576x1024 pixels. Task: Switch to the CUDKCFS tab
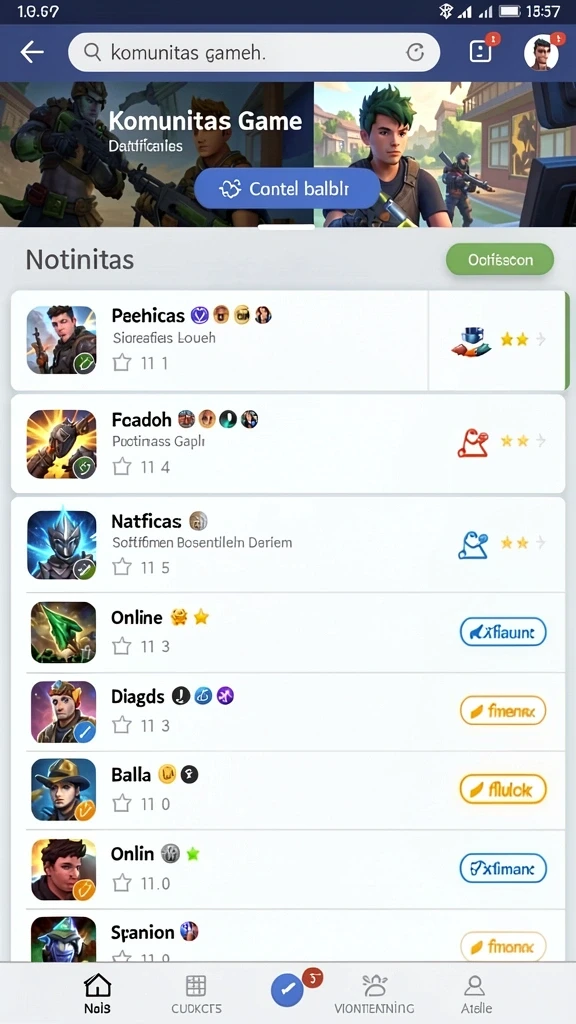[x=197, y=993]
